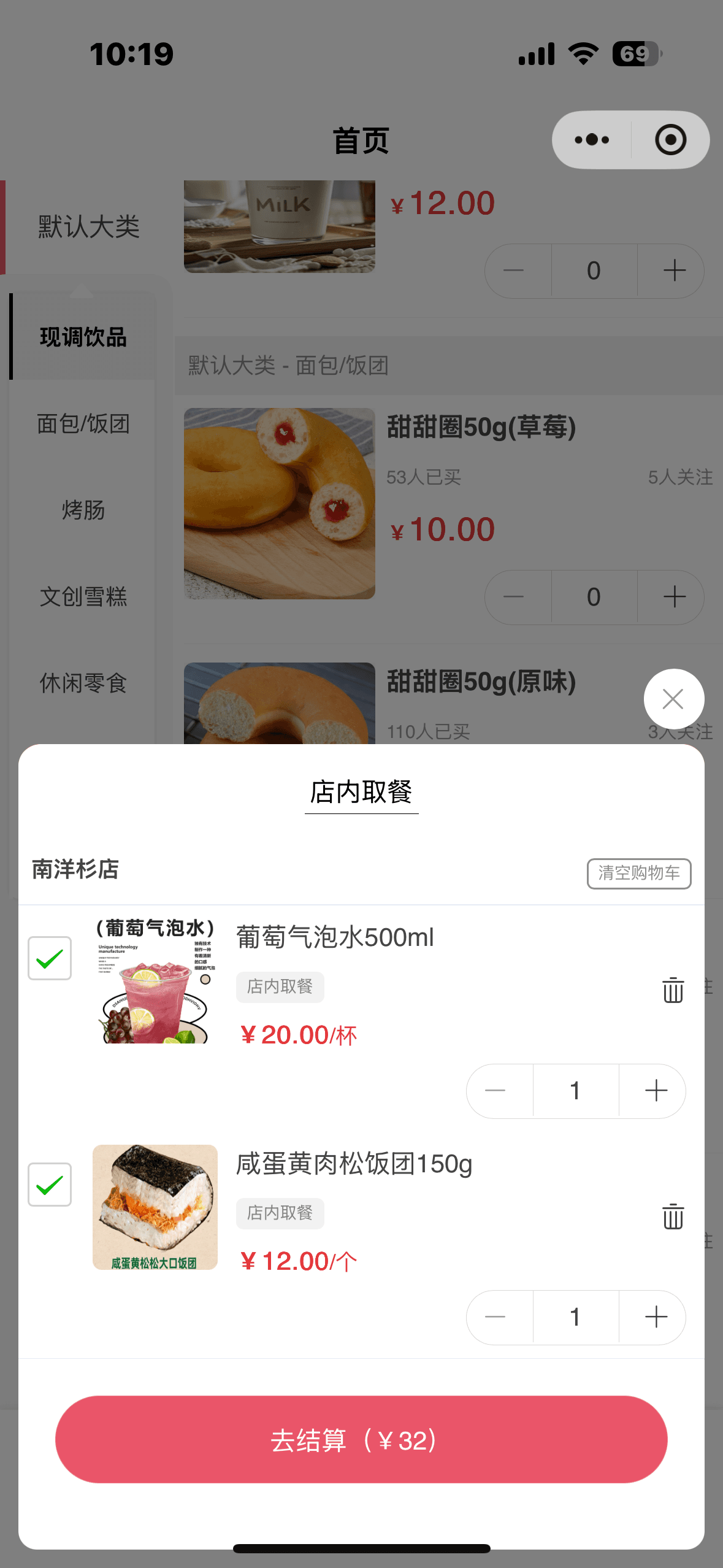Close the cart popup with the X
The width and height of the screenshot is (723, 1568).
coord(673,699)
